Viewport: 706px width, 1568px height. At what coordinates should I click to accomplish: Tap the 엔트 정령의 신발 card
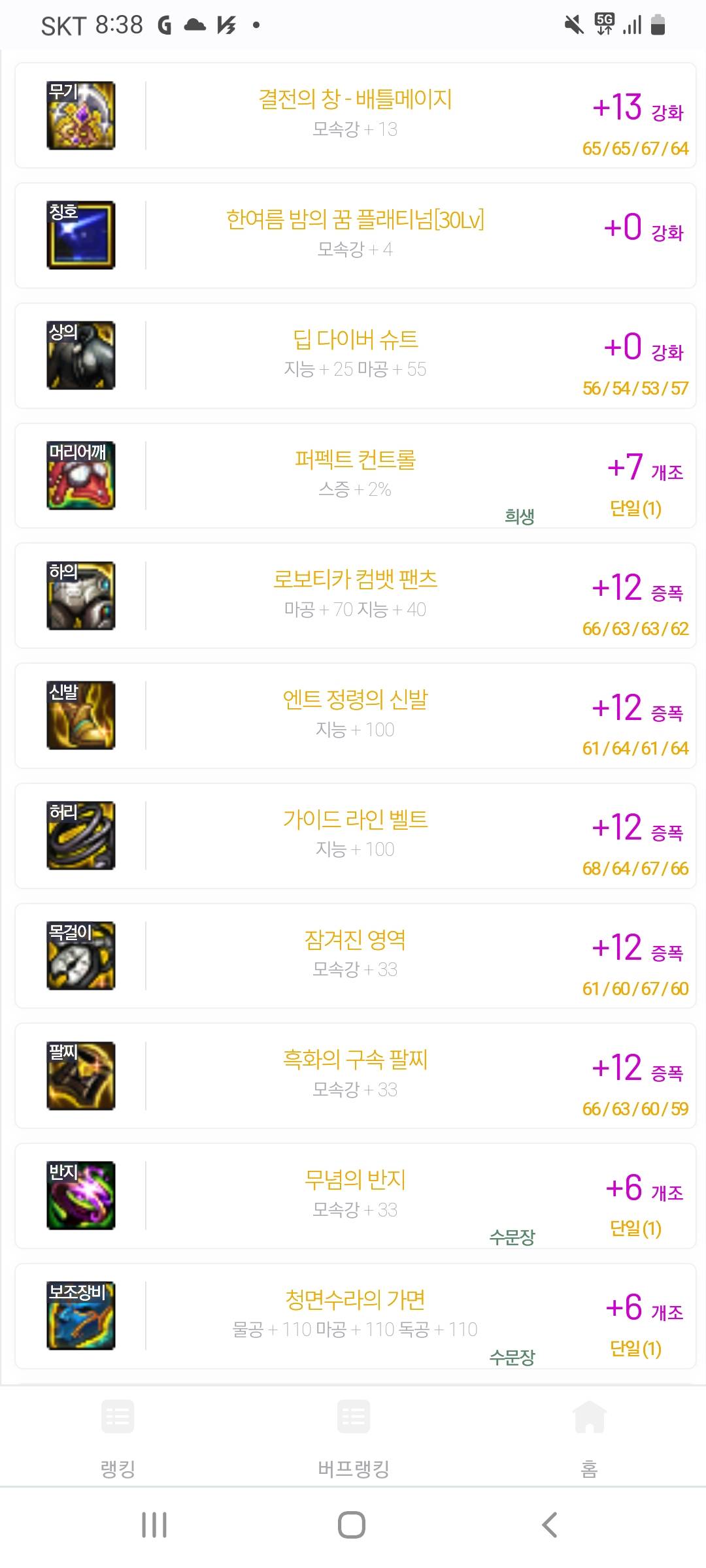[x=355, y=715]
